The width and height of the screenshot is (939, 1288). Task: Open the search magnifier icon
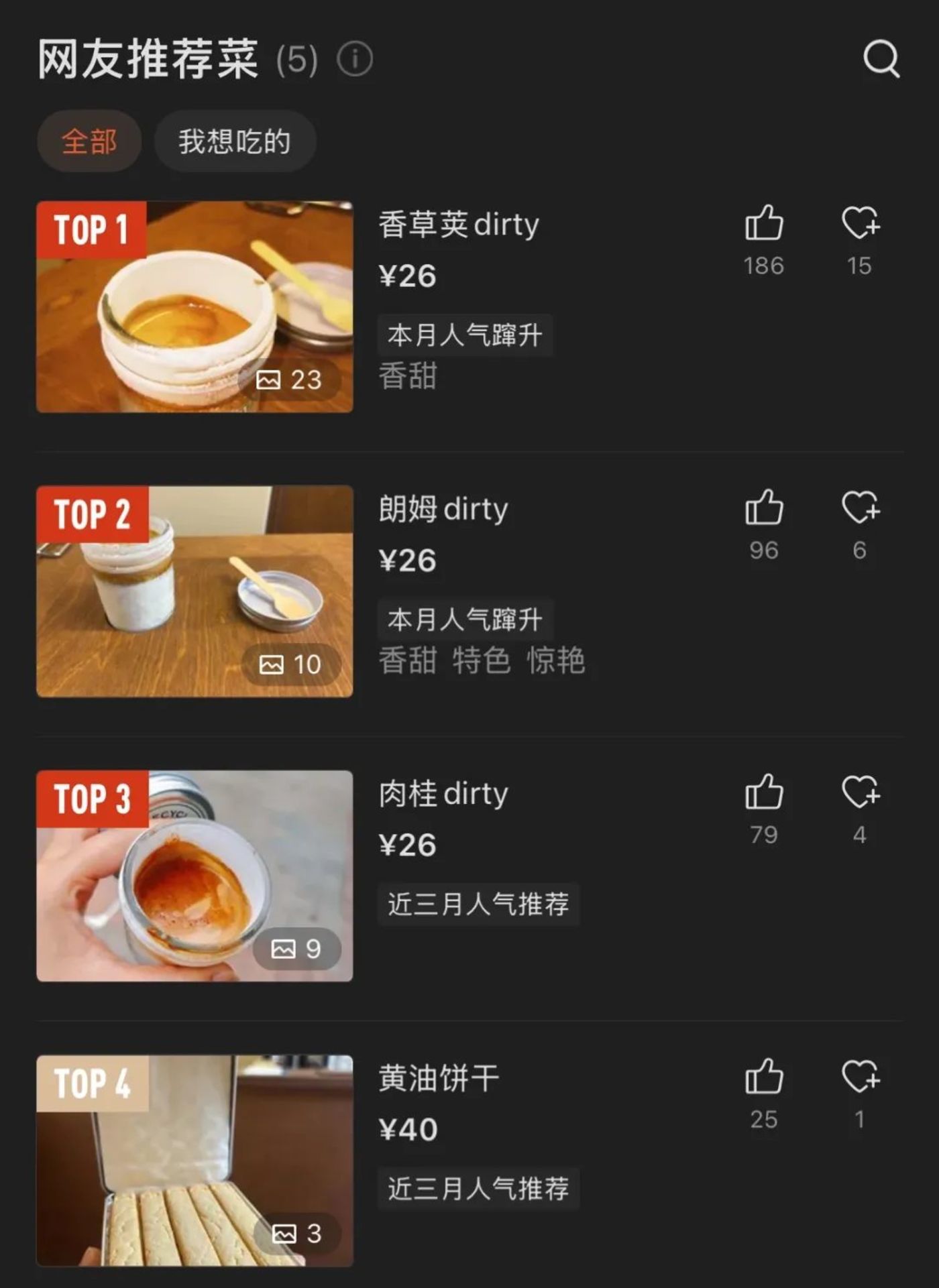(881, 59)
